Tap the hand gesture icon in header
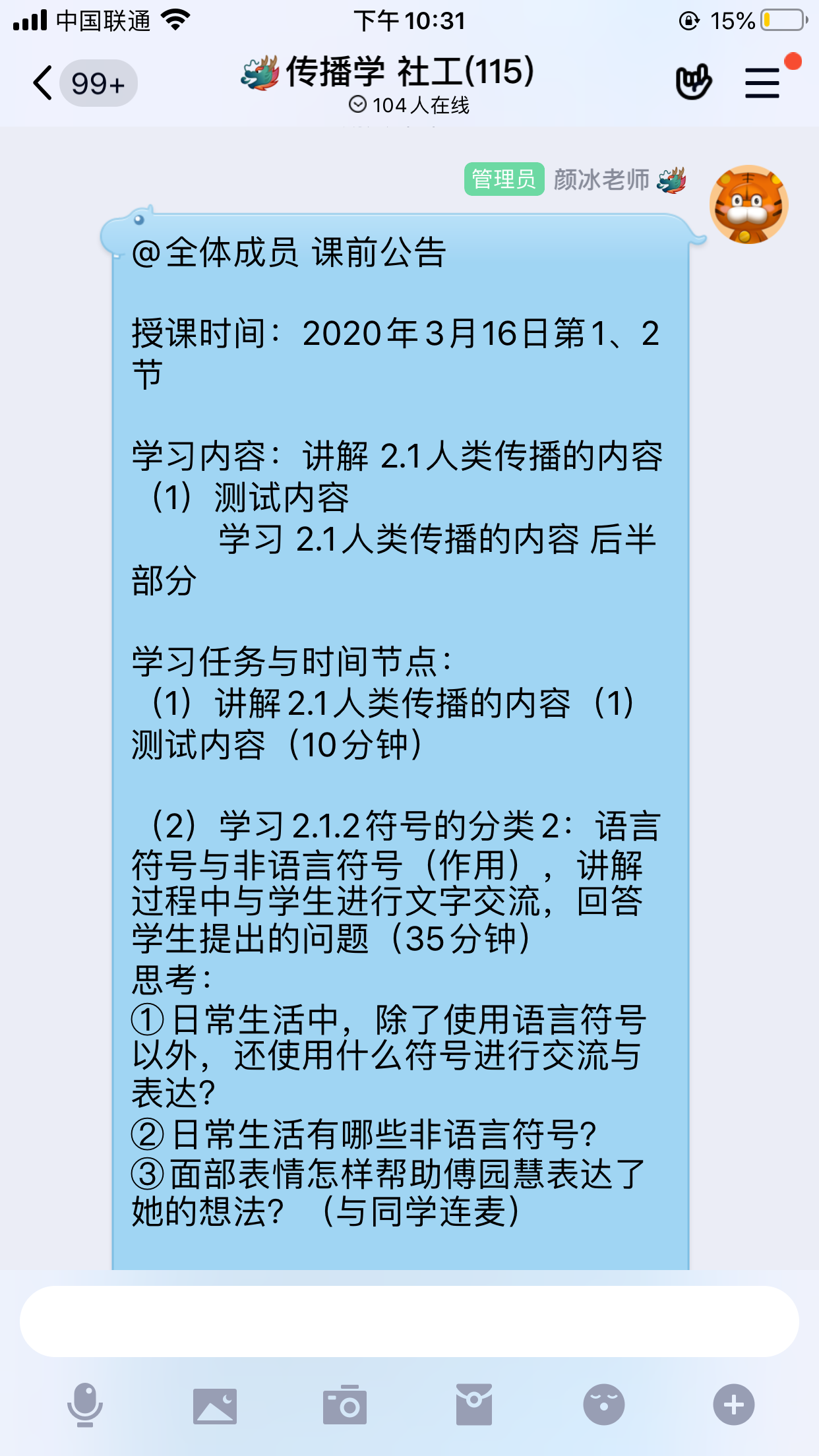This screenshot has width=819, height=1456. pos(694,82)
